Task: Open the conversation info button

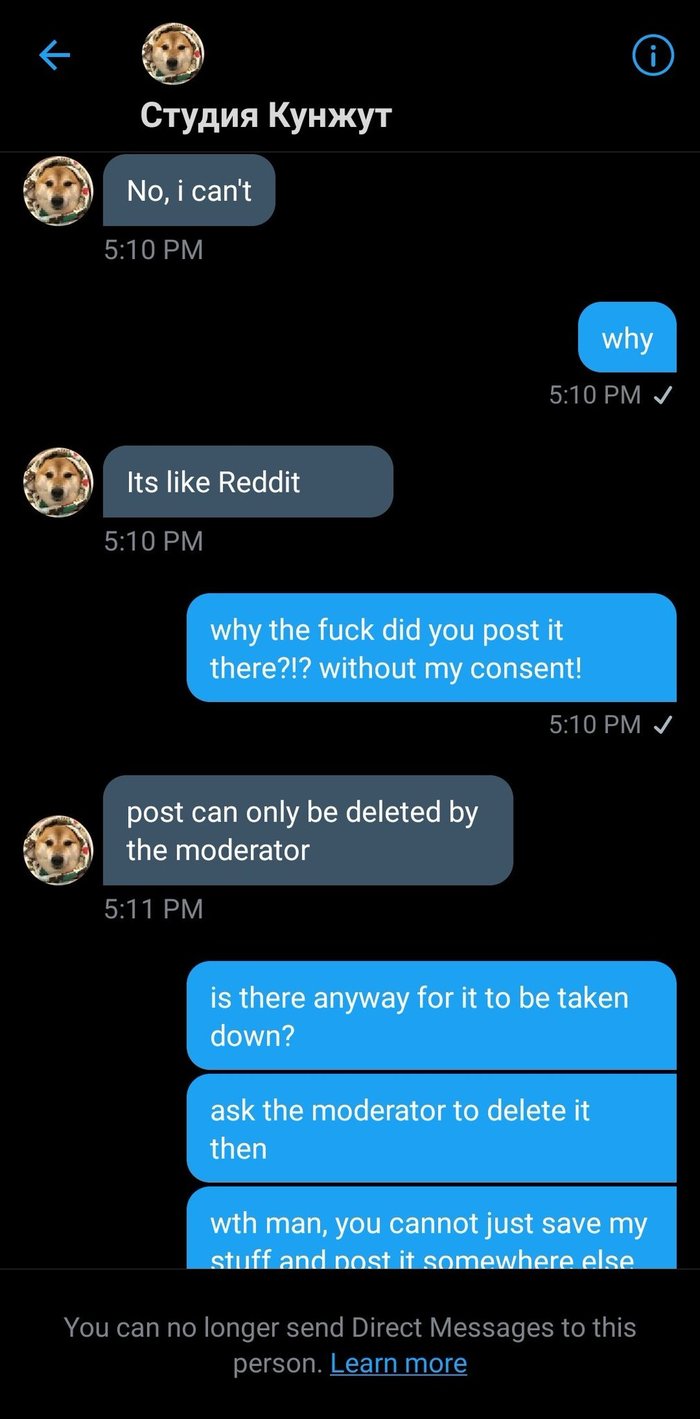Action: (x=653, y=56)
